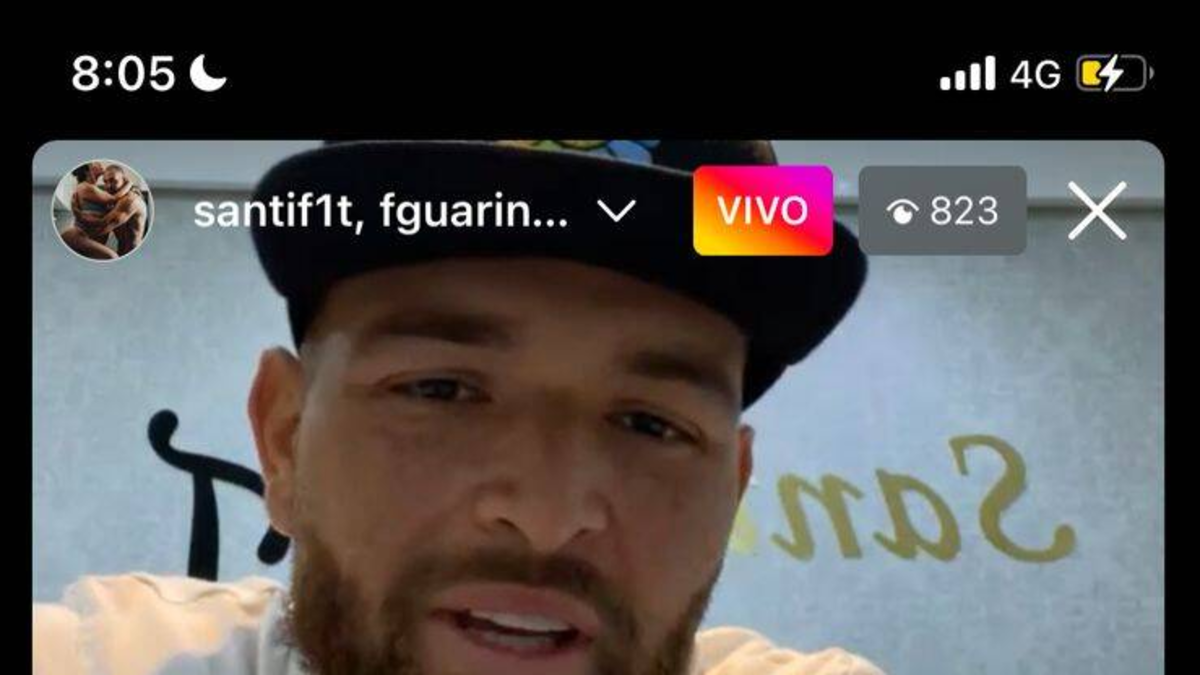1200x675 pixels.
Task: Expand the santif1t, fguarin hosts dropdown
Action: click(x=616, y=211)
